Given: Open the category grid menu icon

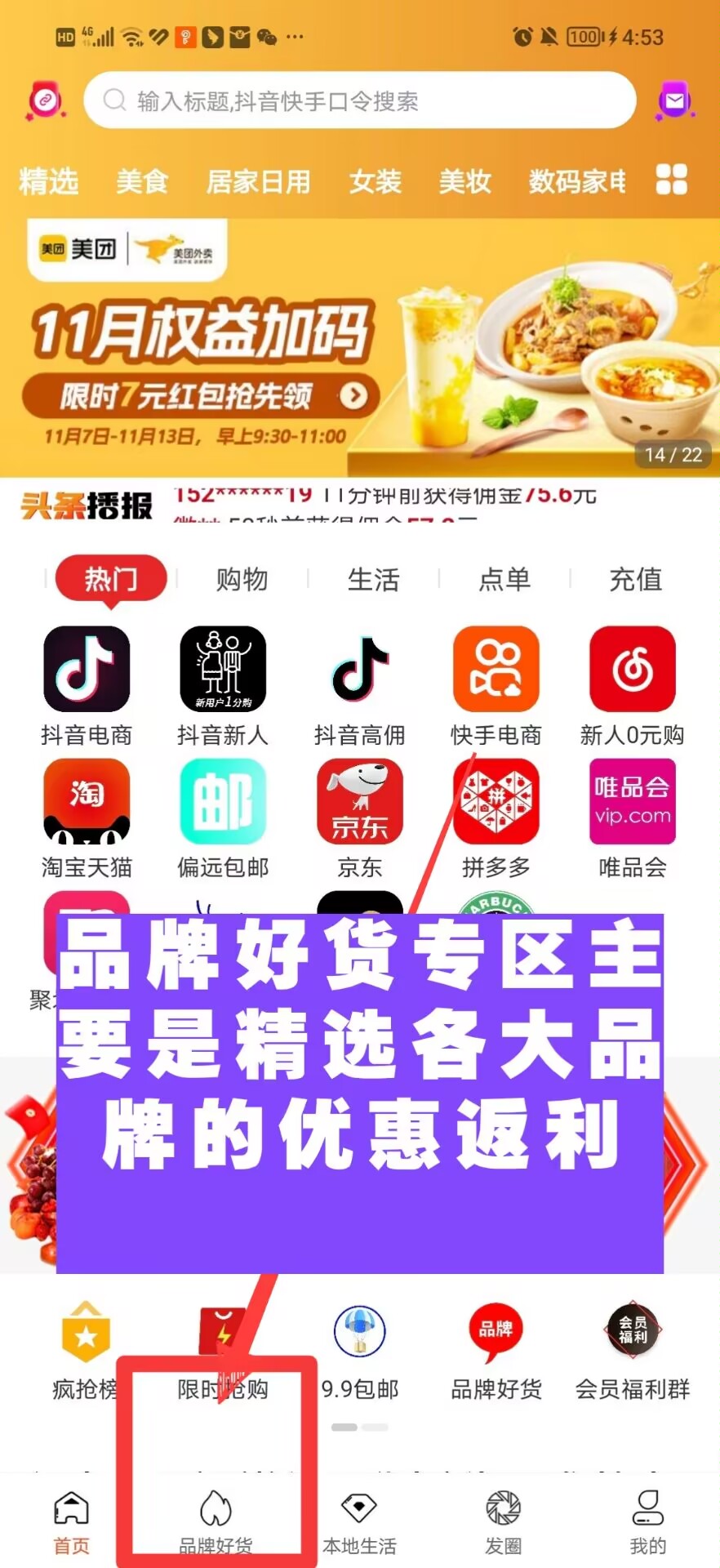Looking at the screenshot, I should tap(671, 180).
